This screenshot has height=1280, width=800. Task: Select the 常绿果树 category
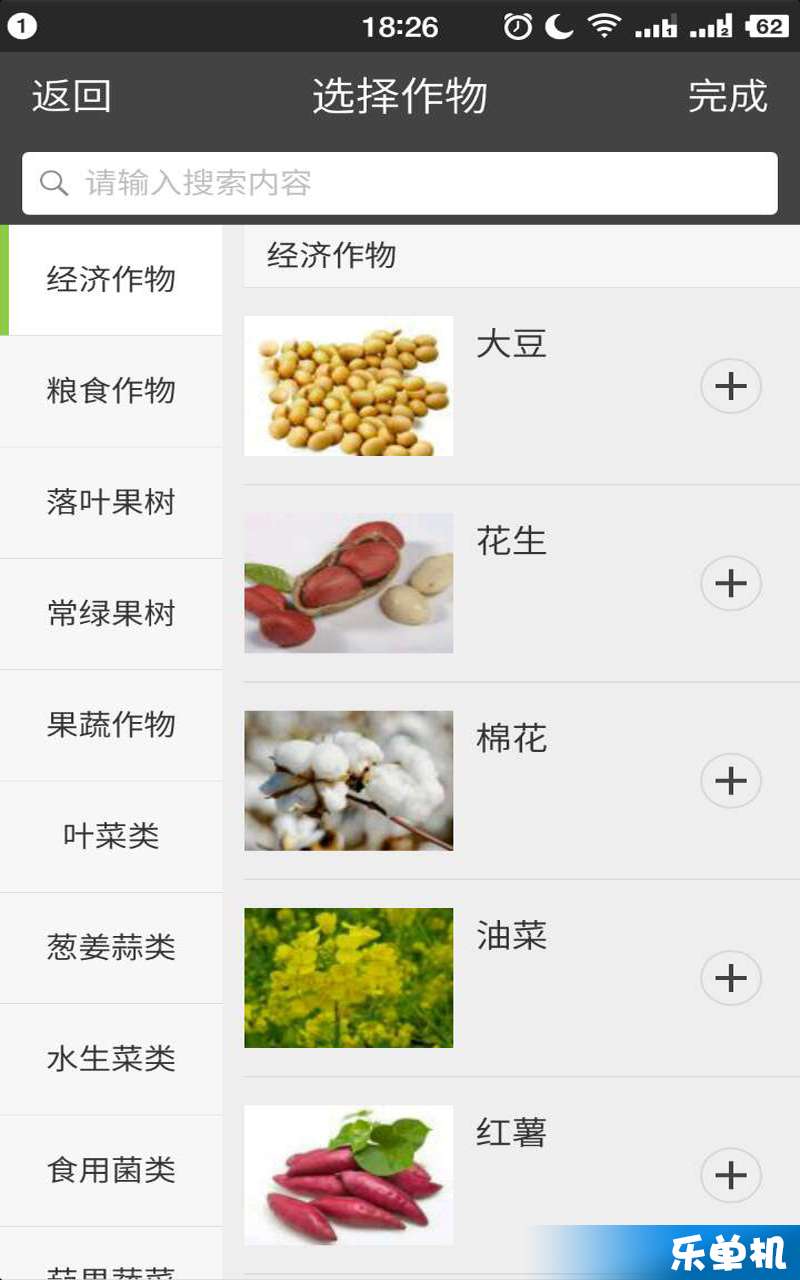(111, 613)
